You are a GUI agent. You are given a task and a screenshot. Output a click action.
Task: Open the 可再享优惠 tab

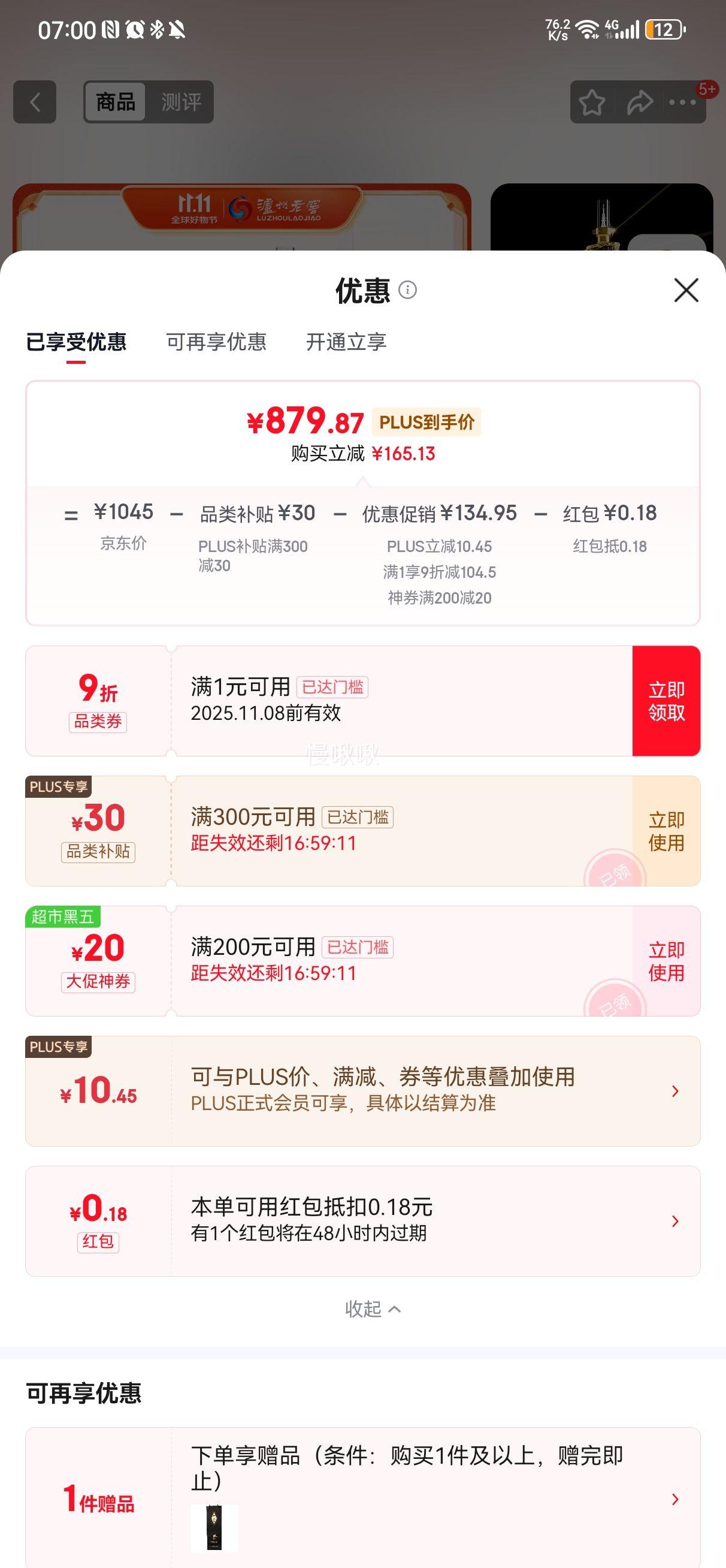coord(217,343)
